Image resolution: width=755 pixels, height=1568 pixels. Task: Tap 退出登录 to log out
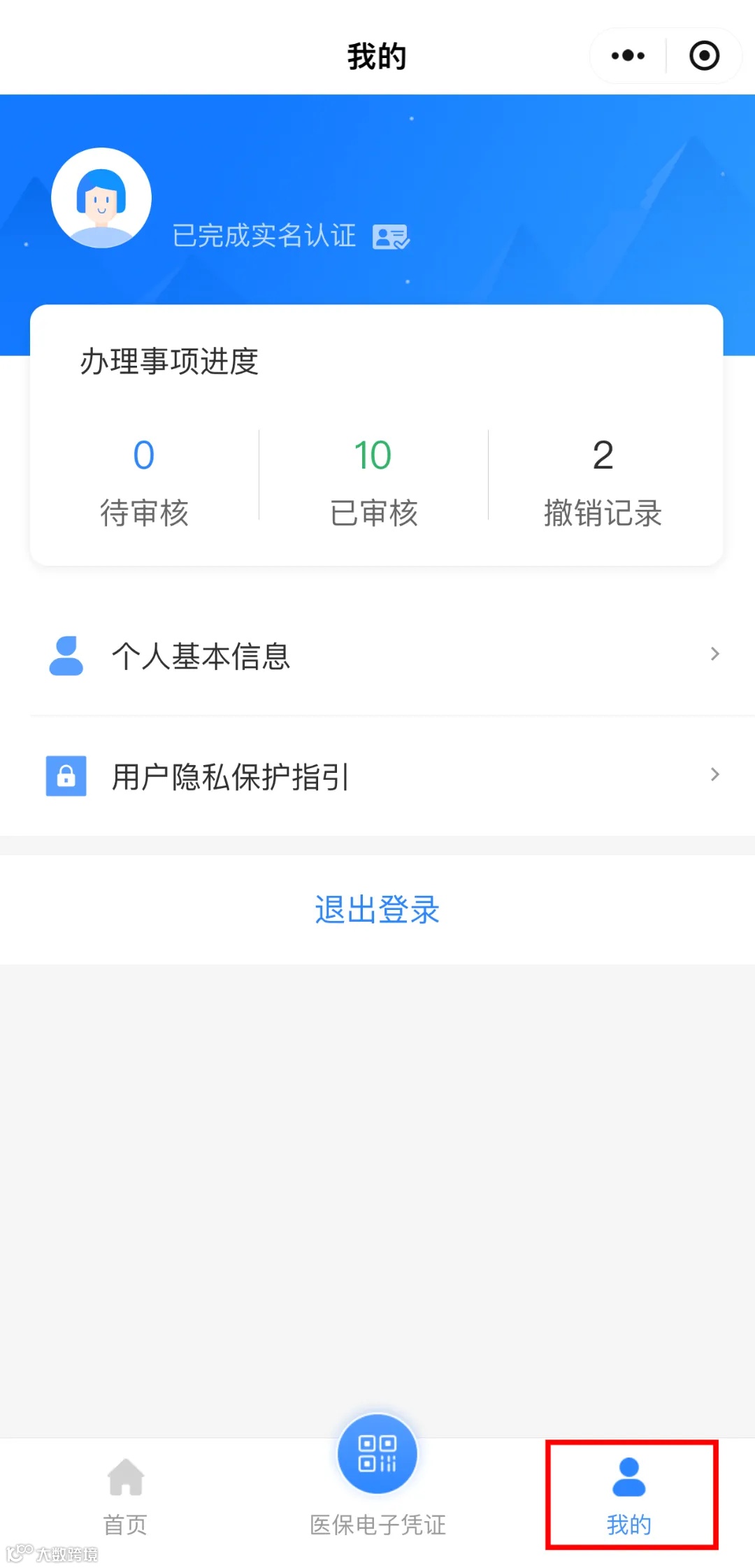377,909
